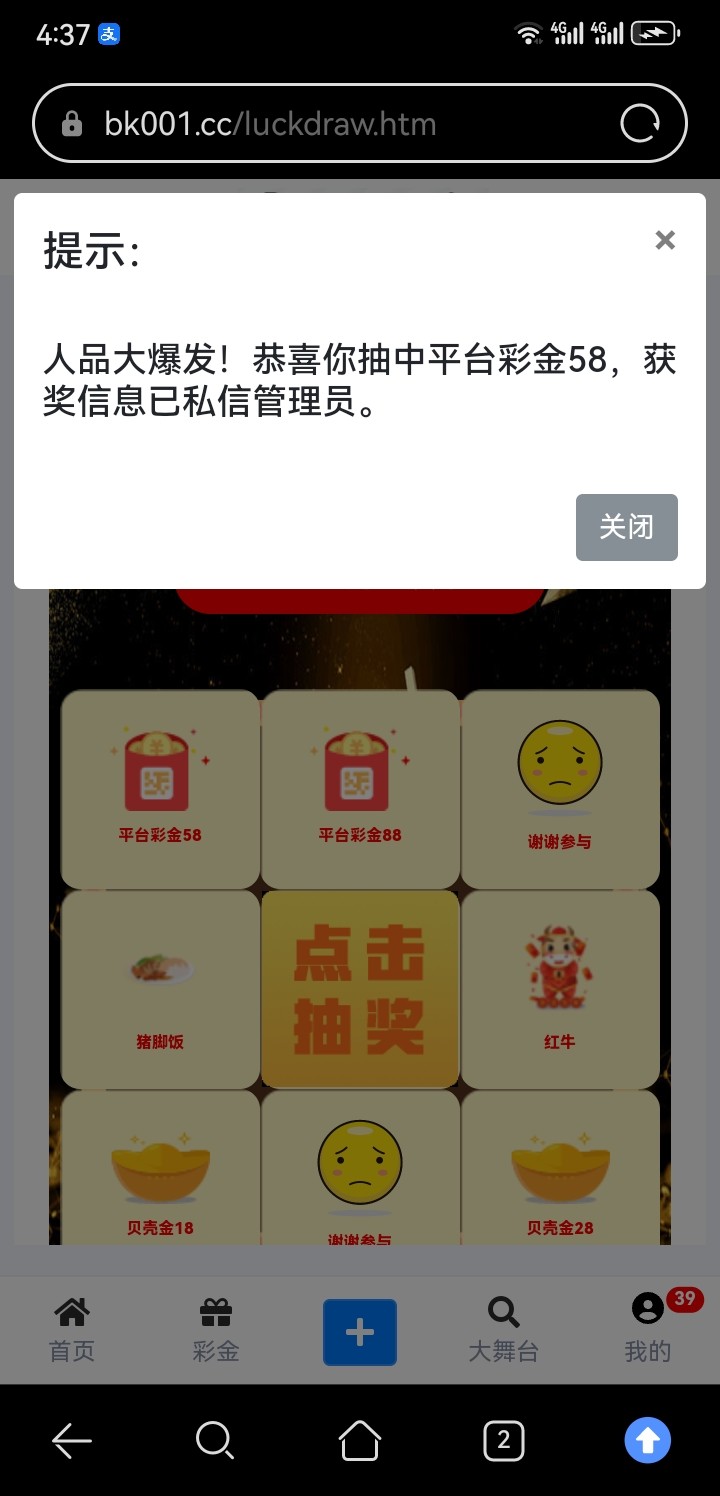Go to the browser home page
The width and height of the screenshot is (720, 1496).
click(x=360, y=1441)
